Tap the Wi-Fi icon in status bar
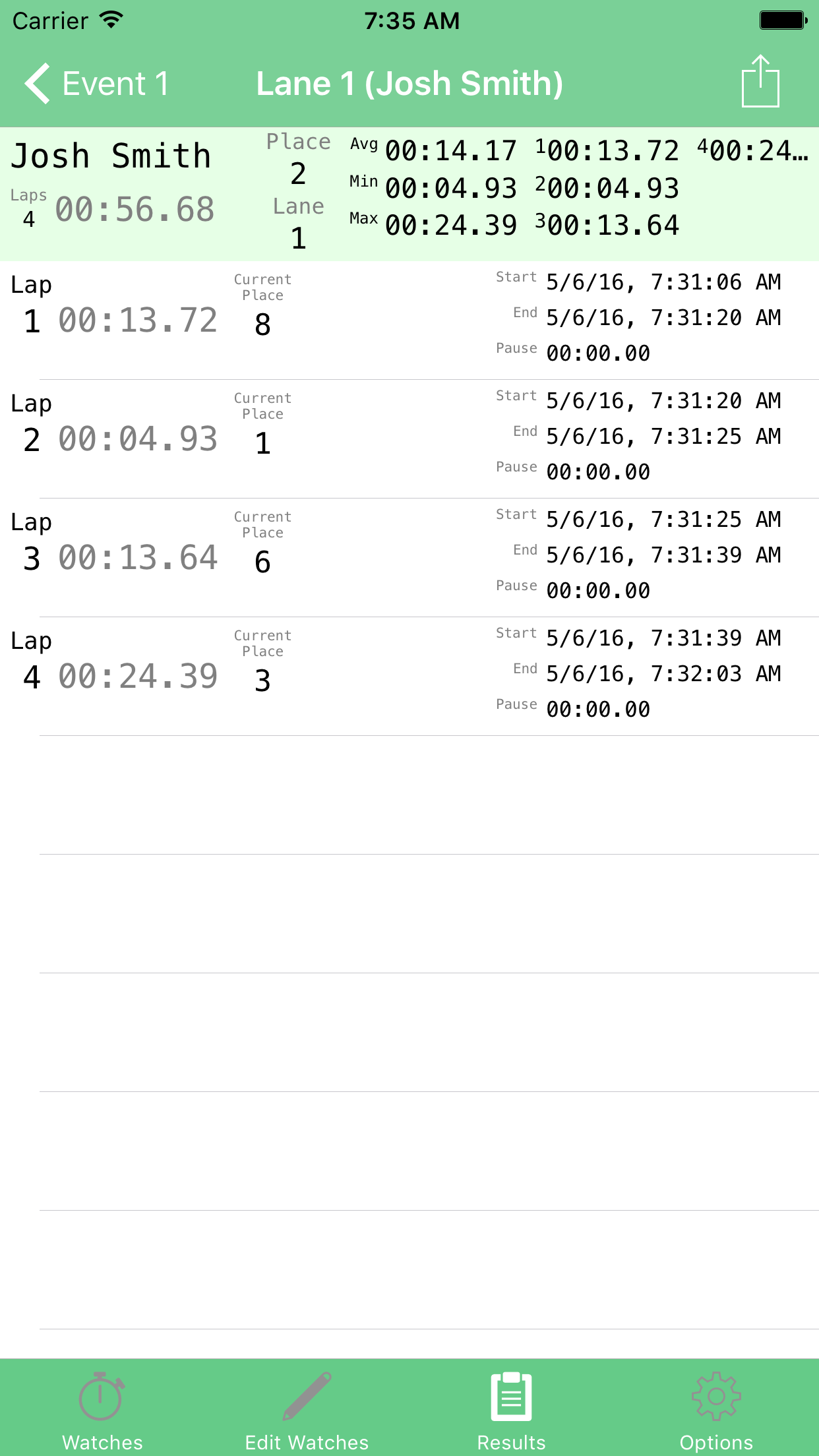The height and width of the screenshot is (1456, 819). click(111, 20)
